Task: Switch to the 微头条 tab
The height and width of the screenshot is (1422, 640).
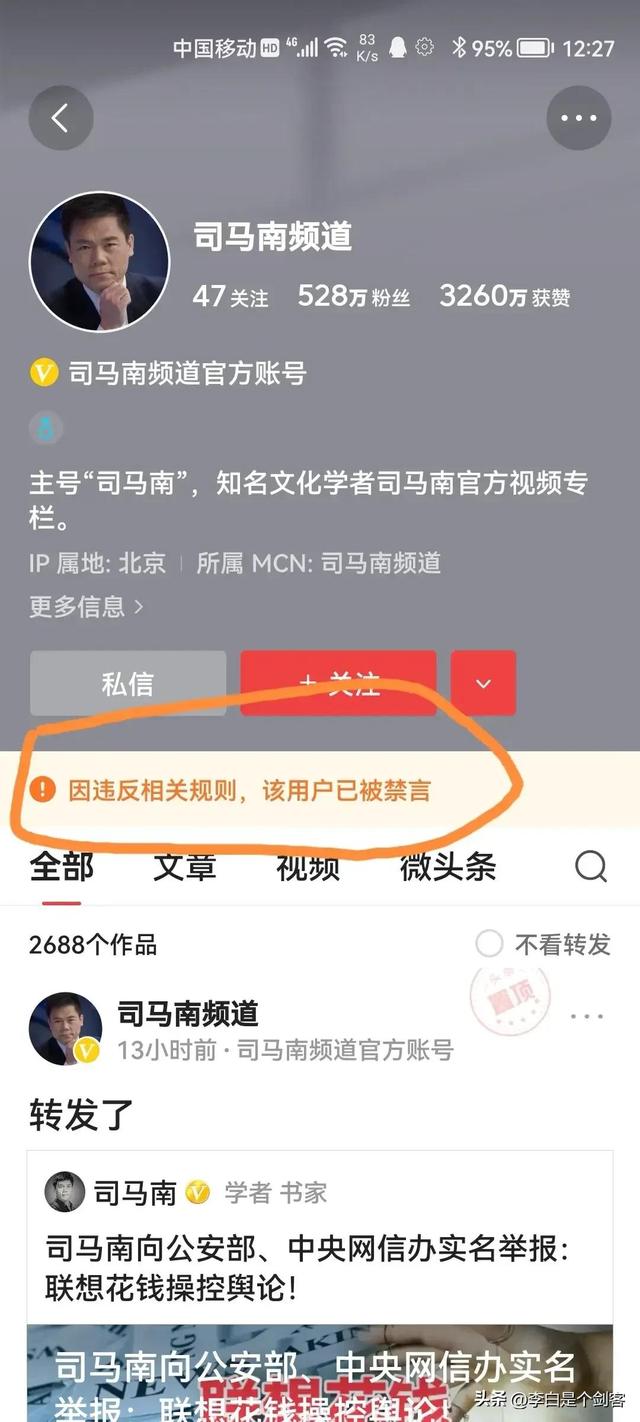Action: [448, 866]
